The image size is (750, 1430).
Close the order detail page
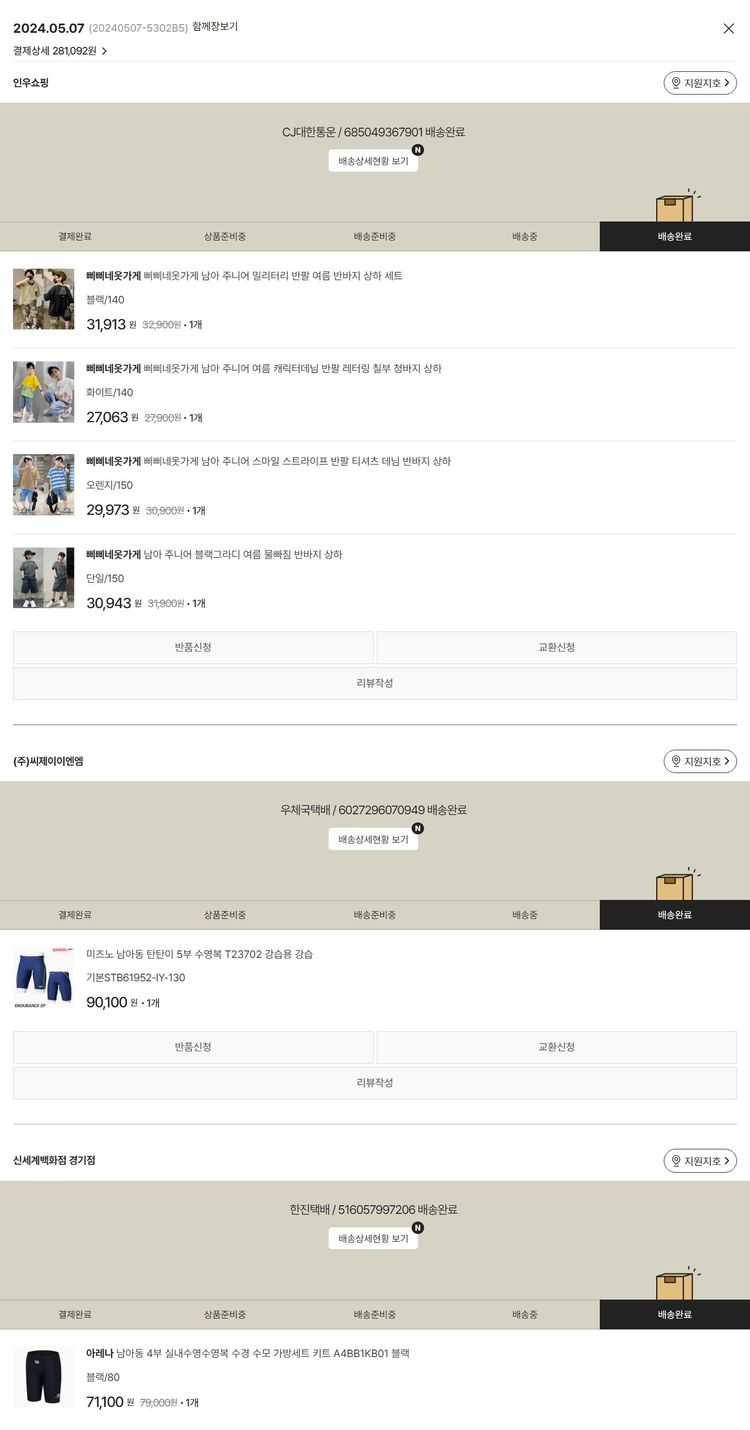click(728, 28)
